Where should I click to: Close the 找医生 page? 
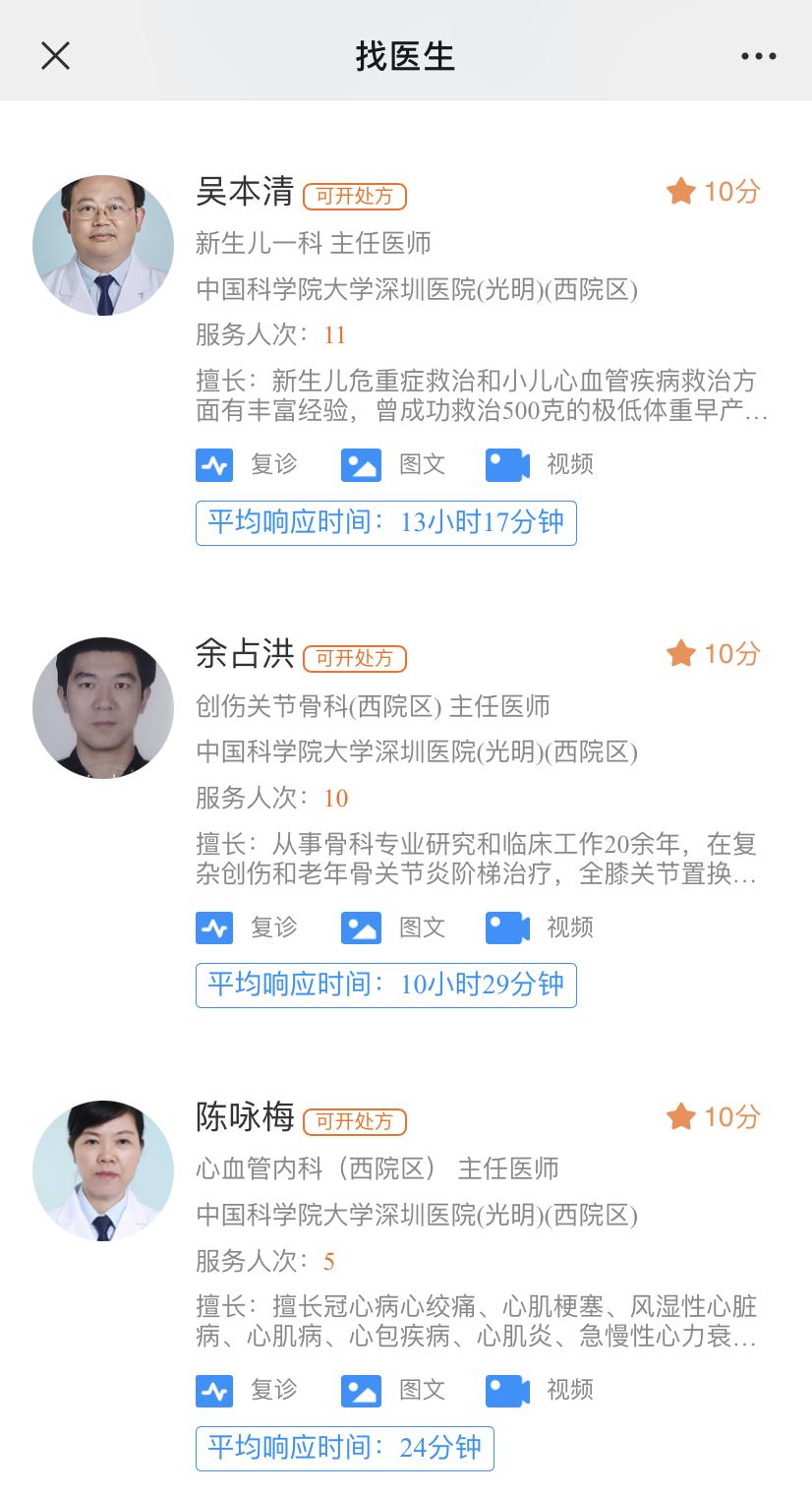55,56
